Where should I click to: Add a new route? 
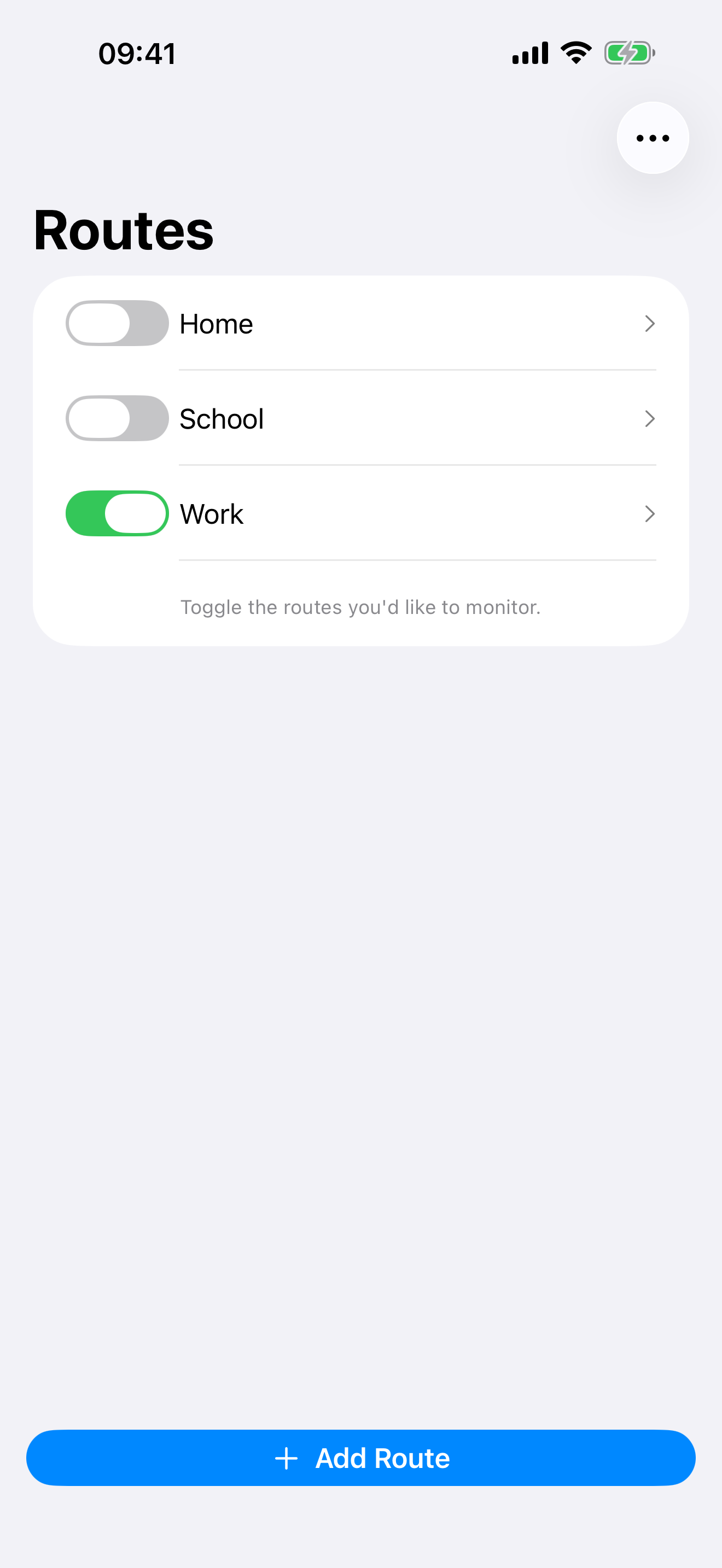(360, 1458)
